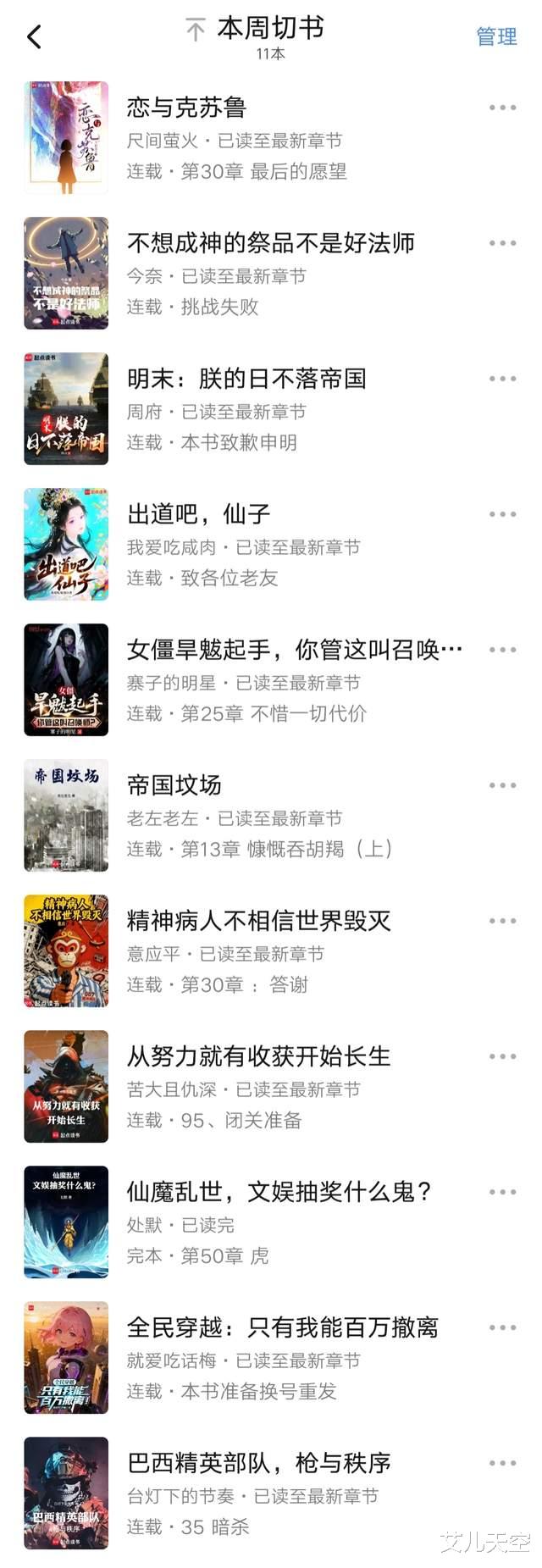Viewport: 542px width, 1568px height.
Task: Tap 管理 to manage the book list
Action: click(x=496, y=36)
